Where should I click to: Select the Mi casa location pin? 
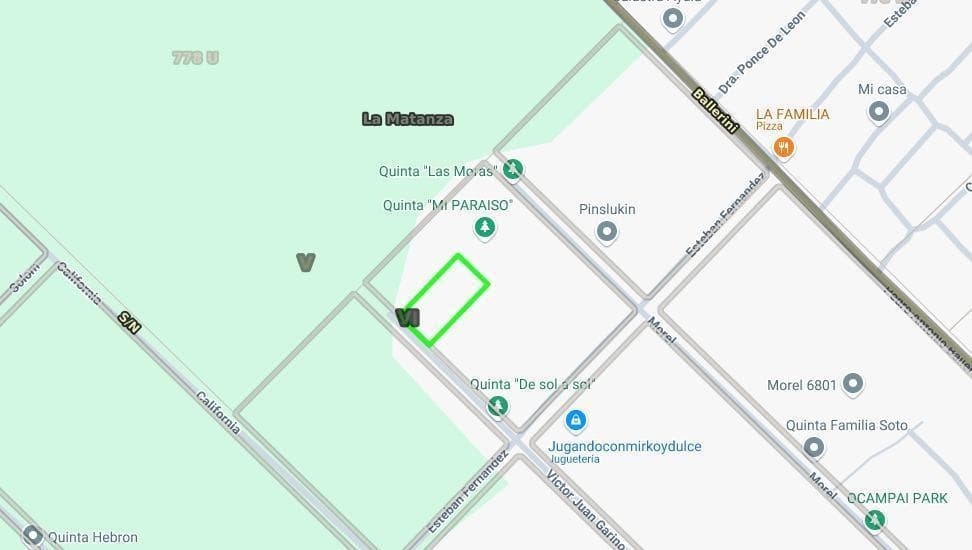click(x=879, y=111)
